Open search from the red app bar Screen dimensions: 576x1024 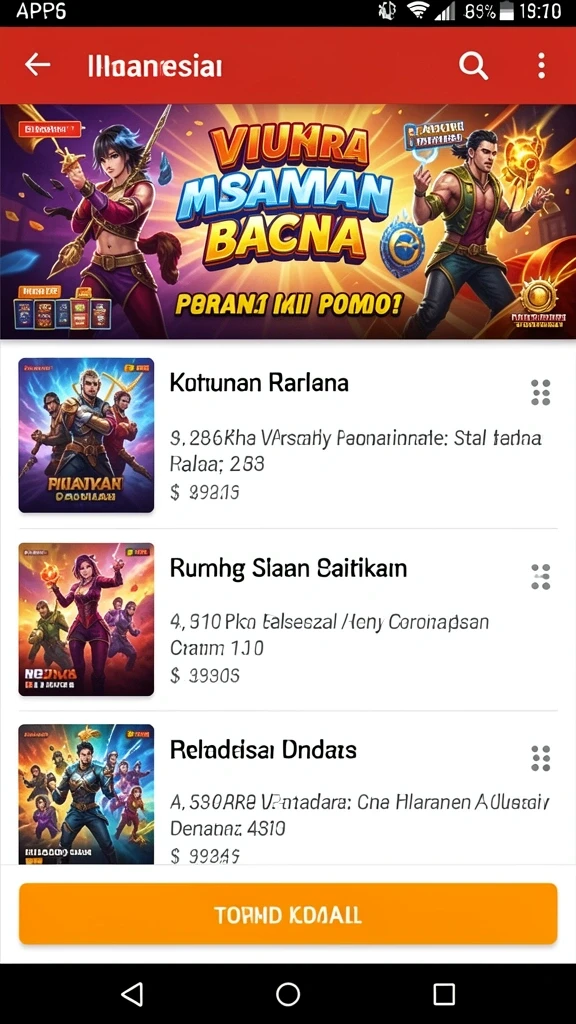coord(473,65)
